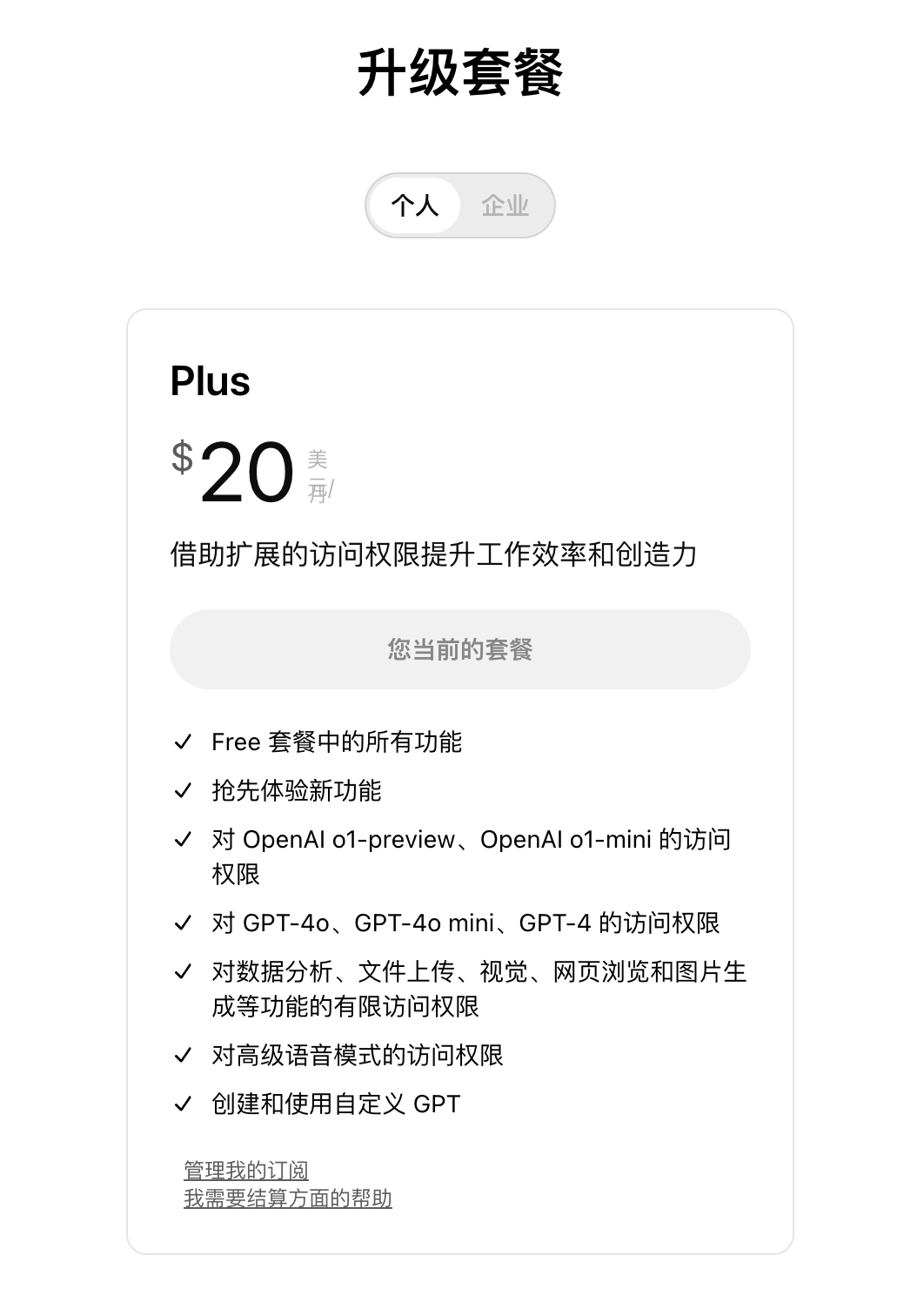Click the checkmark next to 数据分析 feature line
Screen dimensions: 924x1309
[x=182, y=969]
